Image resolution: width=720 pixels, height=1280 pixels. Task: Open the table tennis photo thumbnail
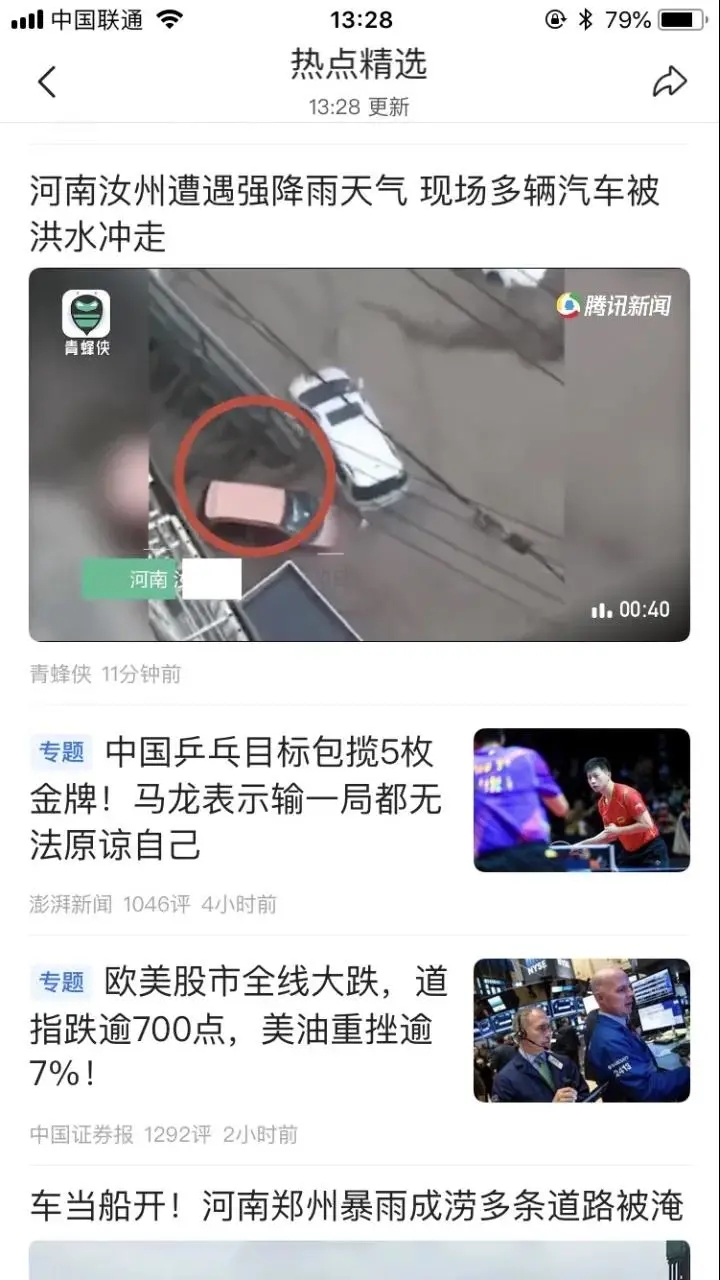[581, 800]
